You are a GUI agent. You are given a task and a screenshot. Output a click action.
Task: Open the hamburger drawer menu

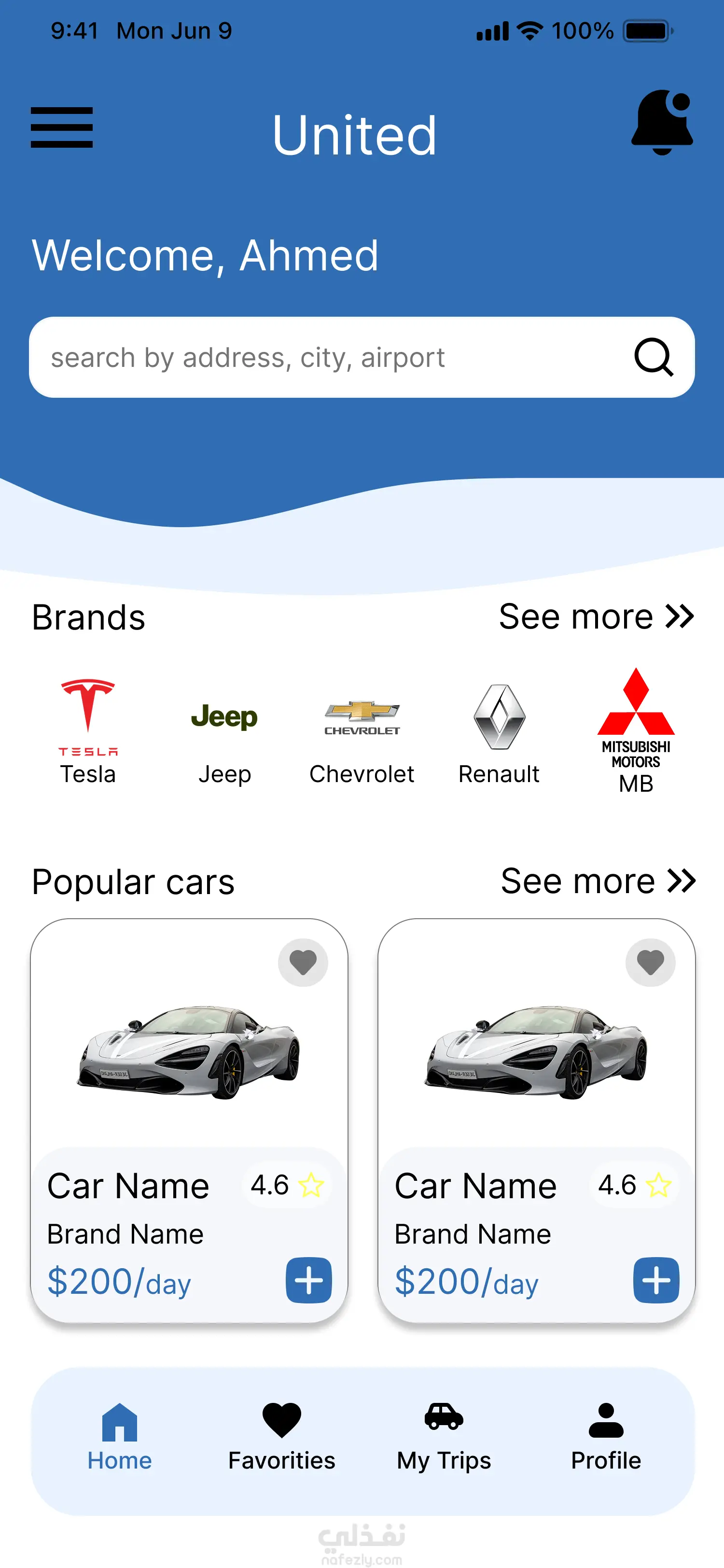click(61, 127)
